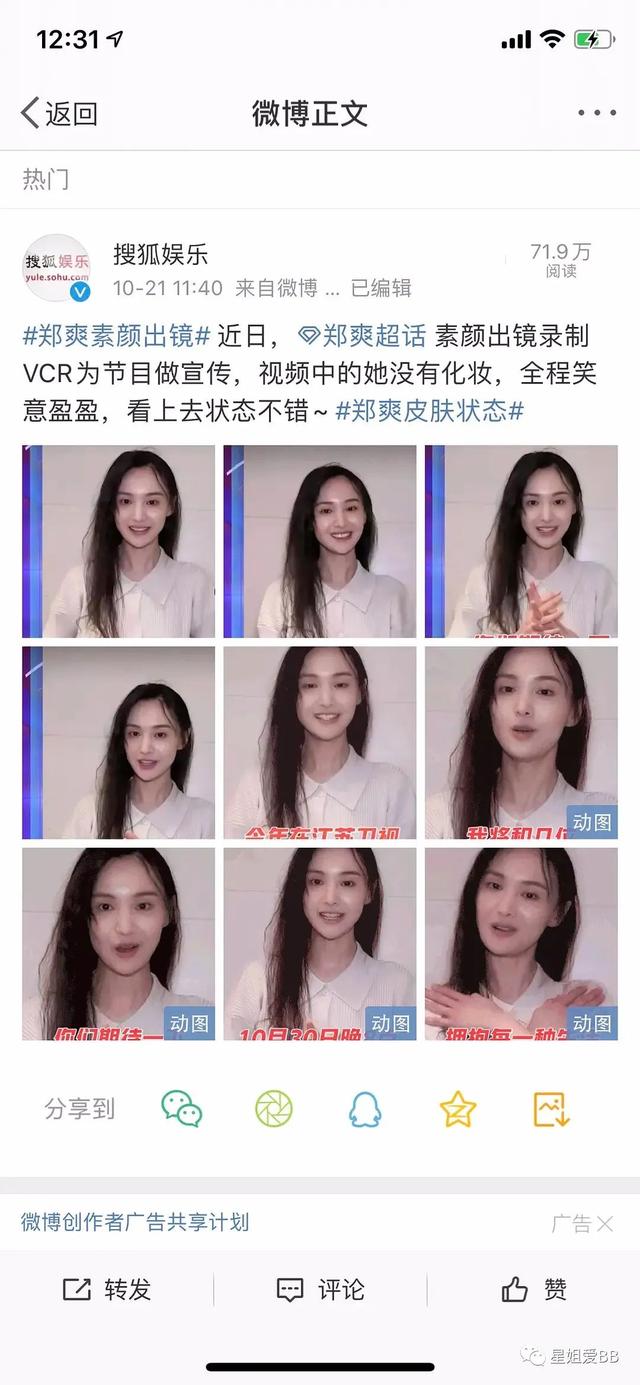Open 搜狐娱乐 profile avatar
640x1385 pixels.
tap(58, 267)
